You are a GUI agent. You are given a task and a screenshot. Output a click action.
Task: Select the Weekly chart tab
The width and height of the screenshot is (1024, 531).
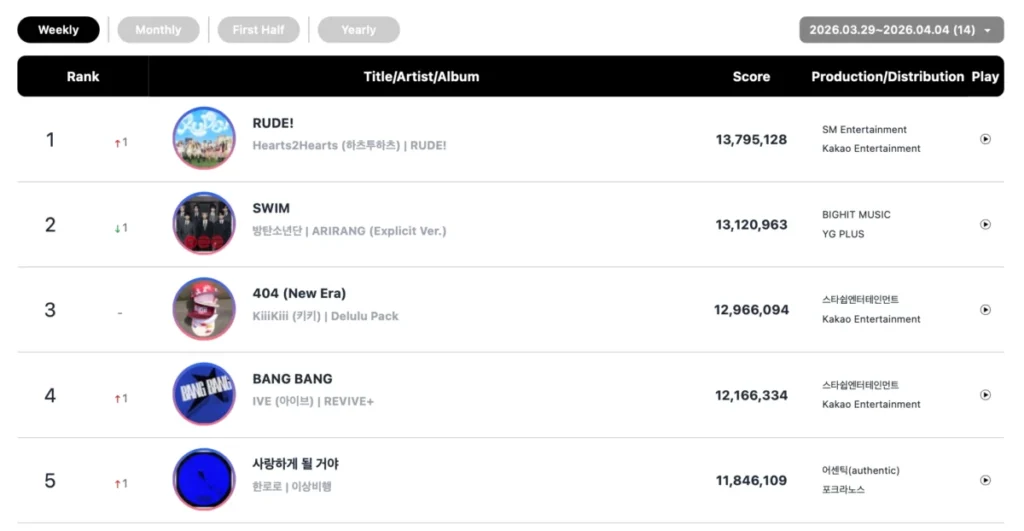pyautogui.click(x=58, y=30)
